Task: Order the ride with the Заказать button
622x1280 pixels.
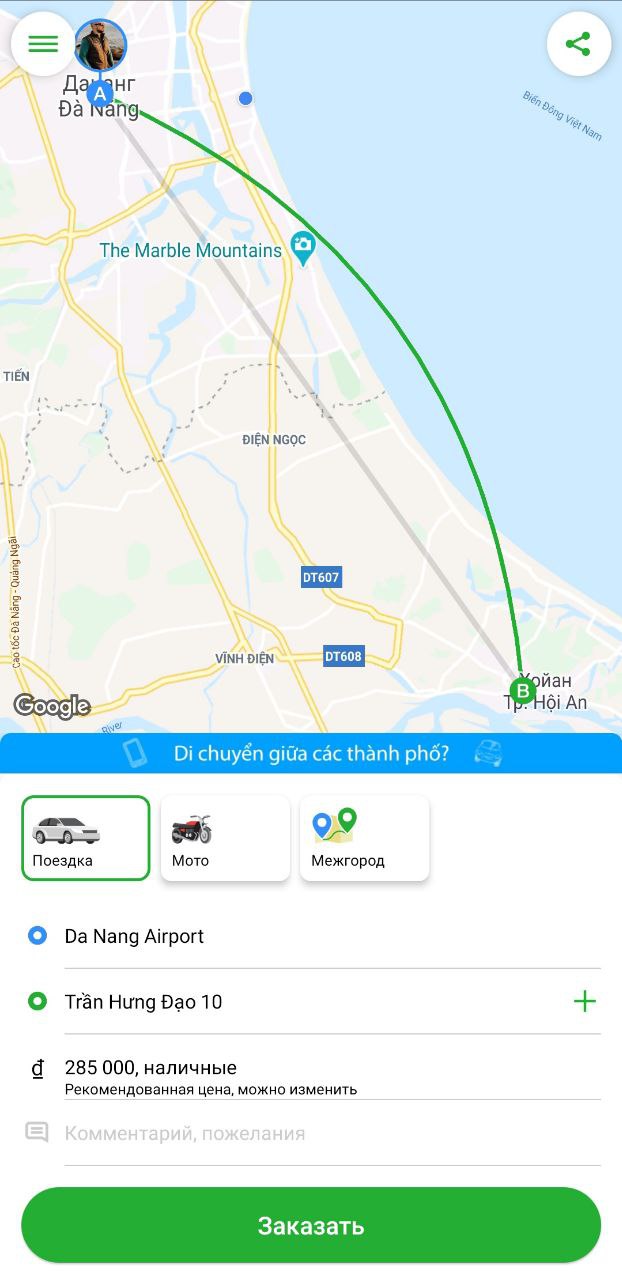Action: click(x=311, y=1225)
